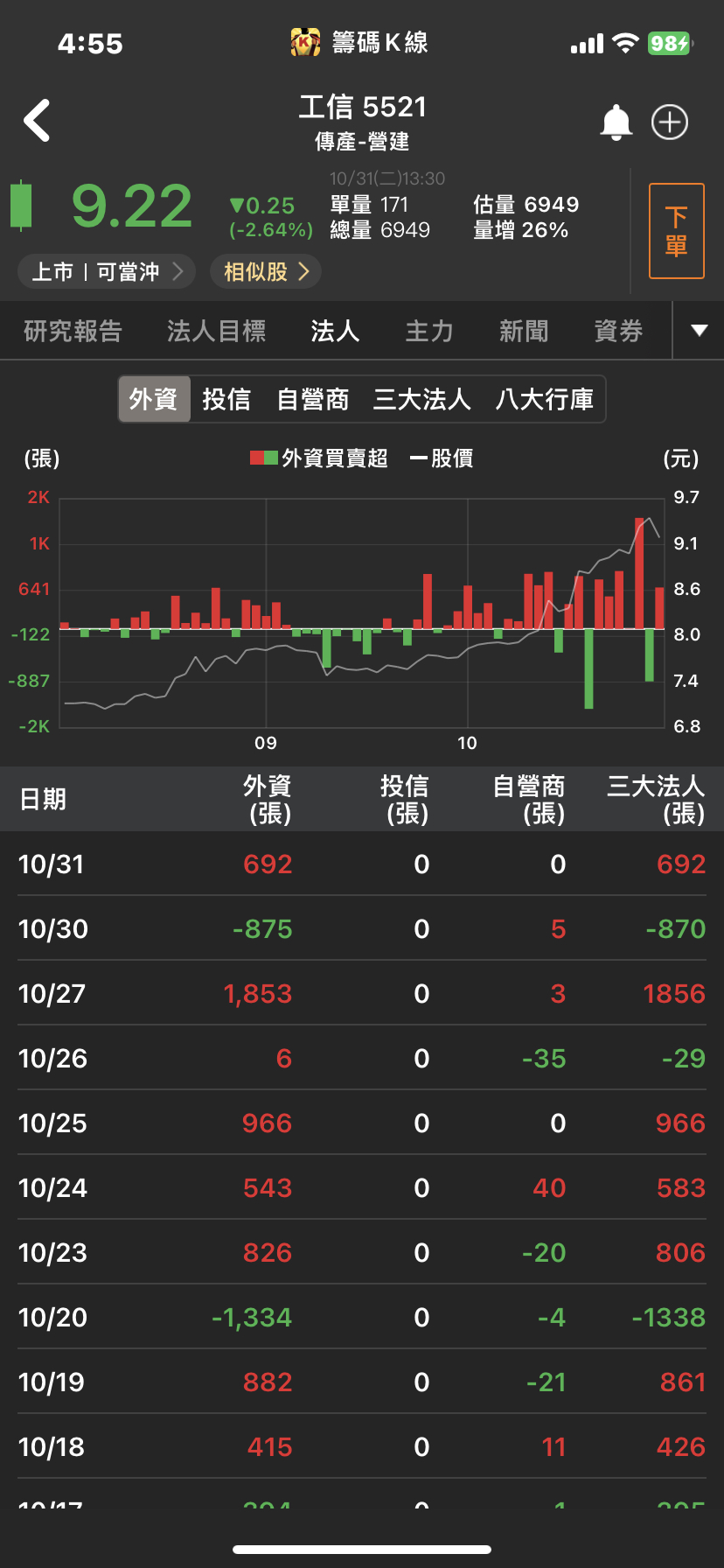Select the 外資 segment
Screen dimensions: 724x1568
point(154,400)
